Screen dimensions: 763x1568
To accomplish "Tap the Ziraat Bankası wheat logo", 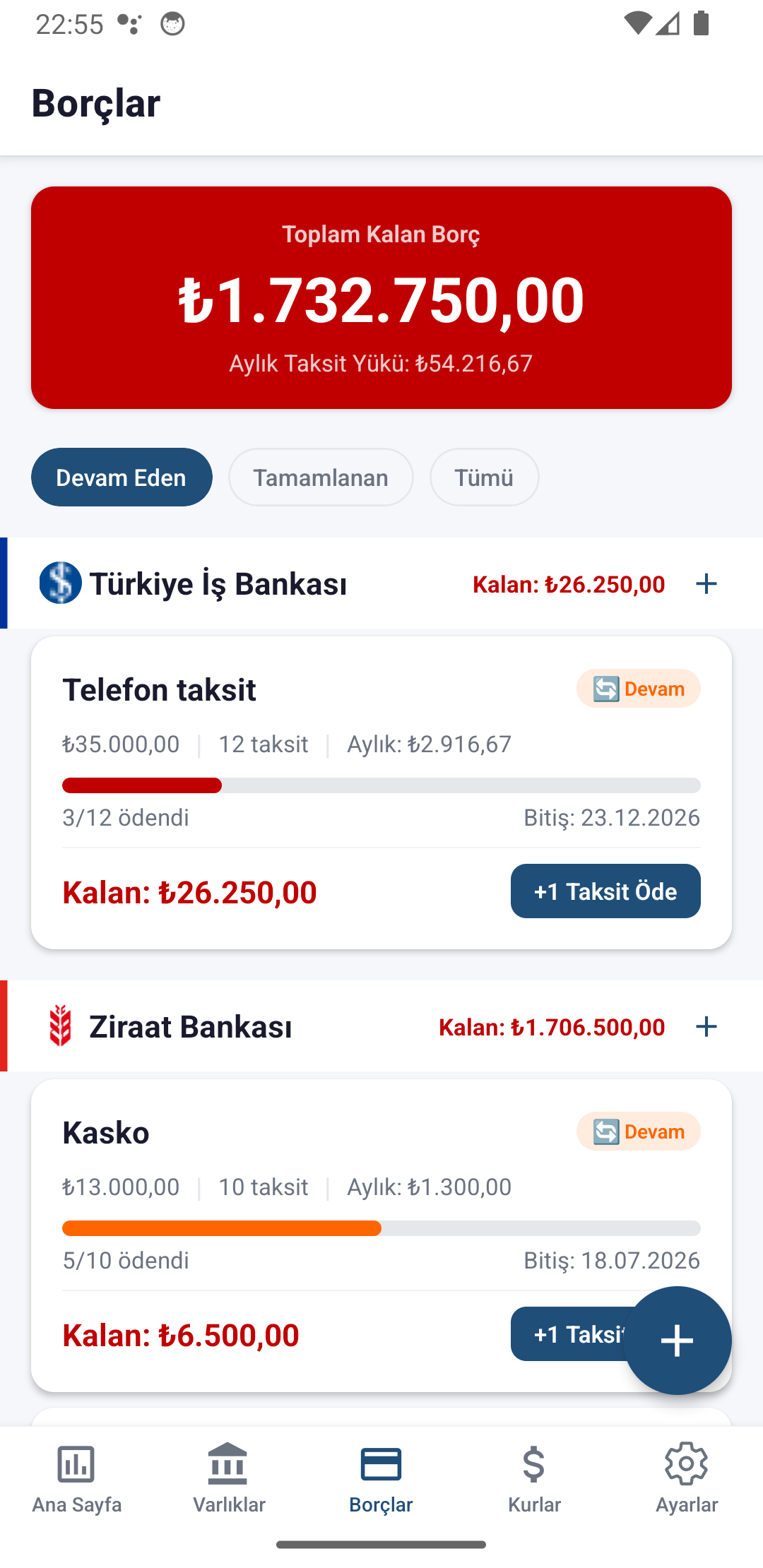I will pyautogui.click(x=61, y=1026).
